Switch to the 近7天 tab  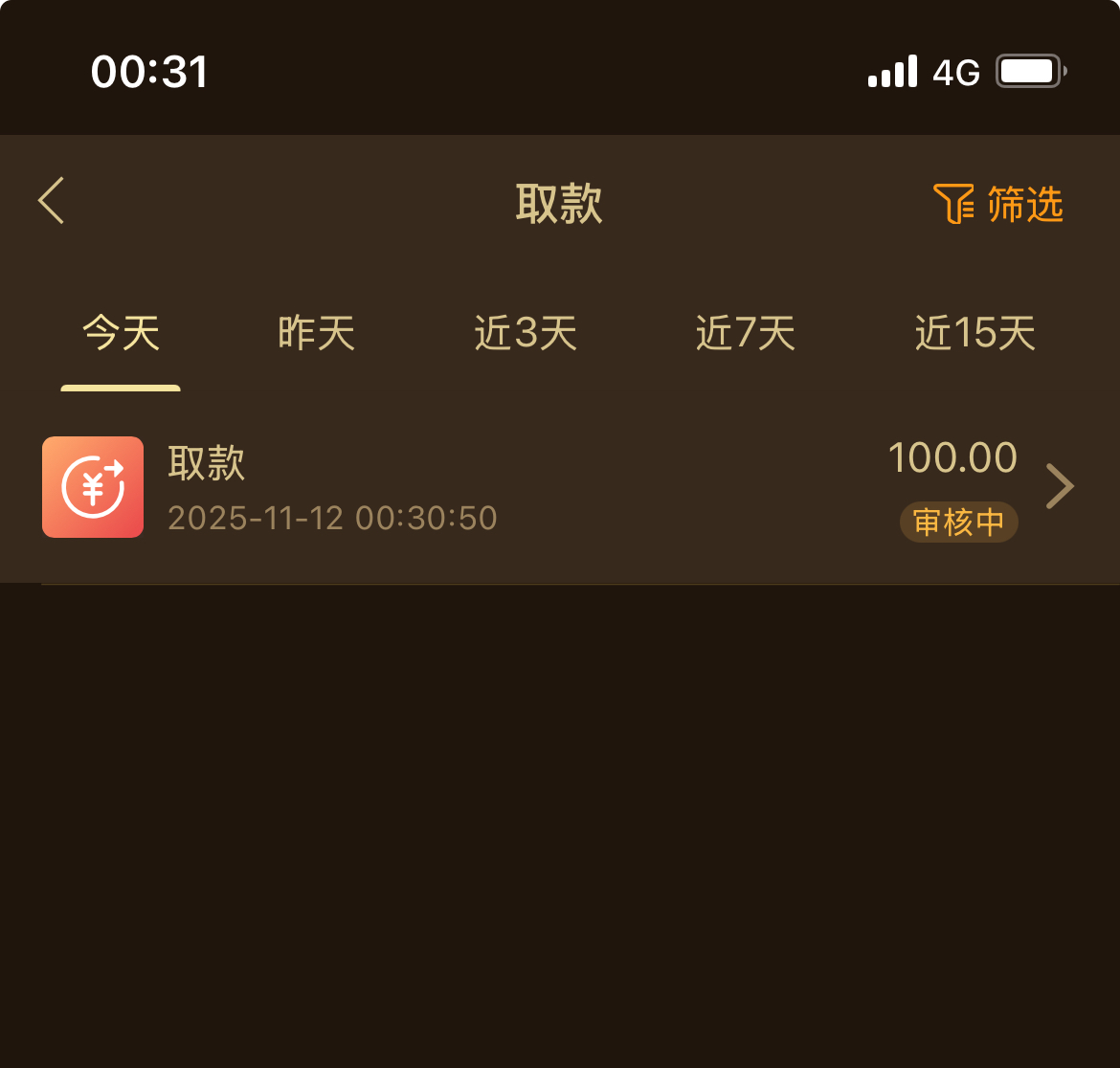[x=746, y=333]
